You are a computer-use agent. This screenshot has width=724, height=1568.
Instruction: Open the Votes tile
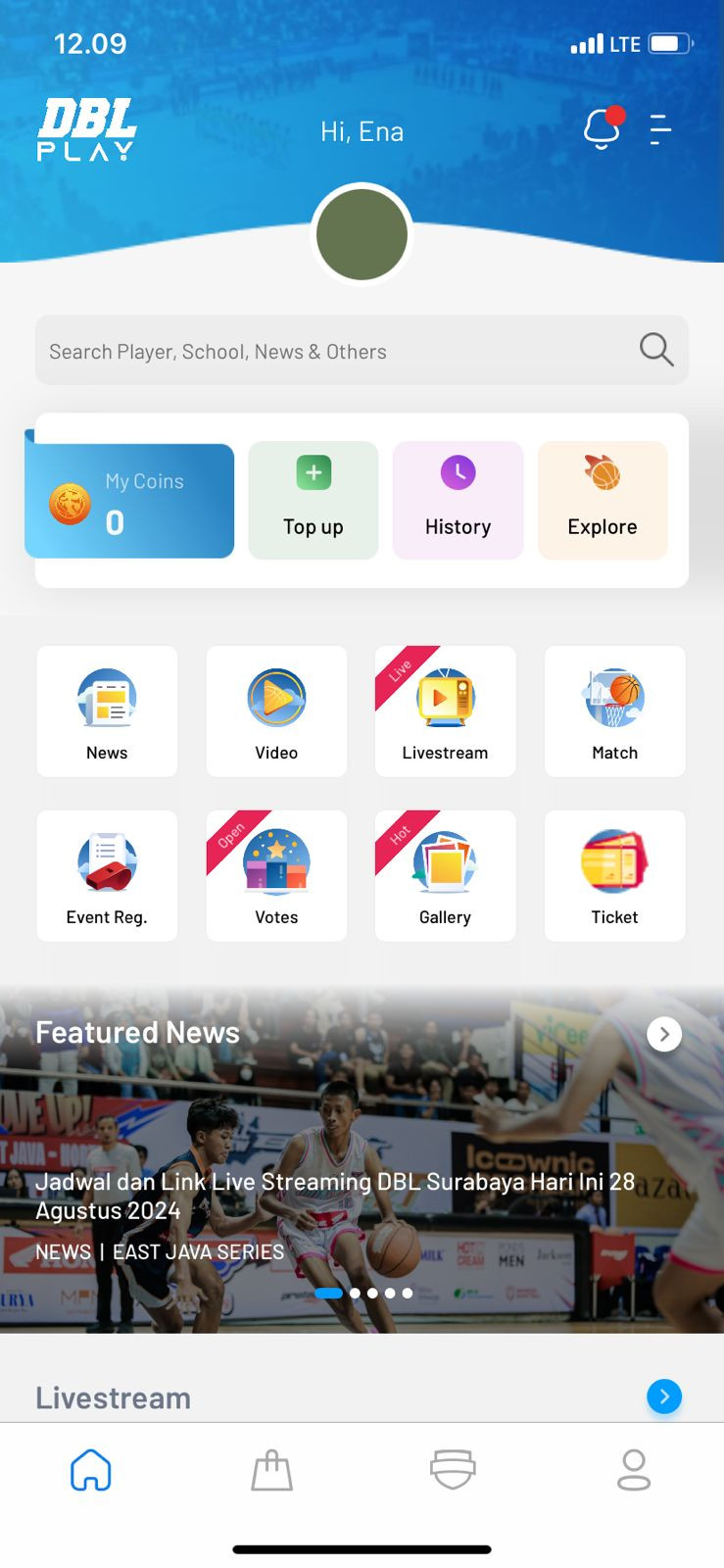click(x=276, y=876)
